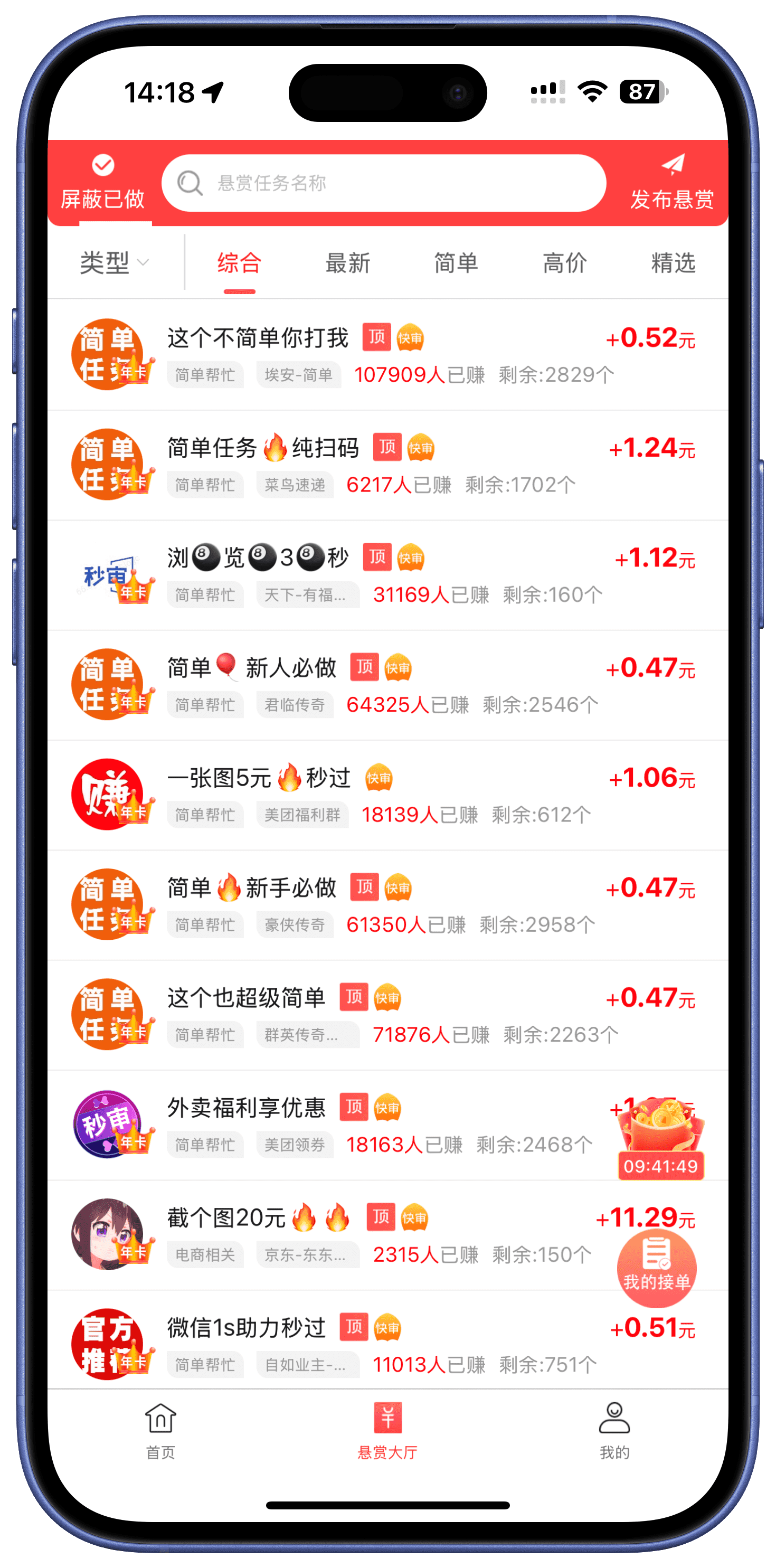Expand the 类型 filter dropdown

110,263
